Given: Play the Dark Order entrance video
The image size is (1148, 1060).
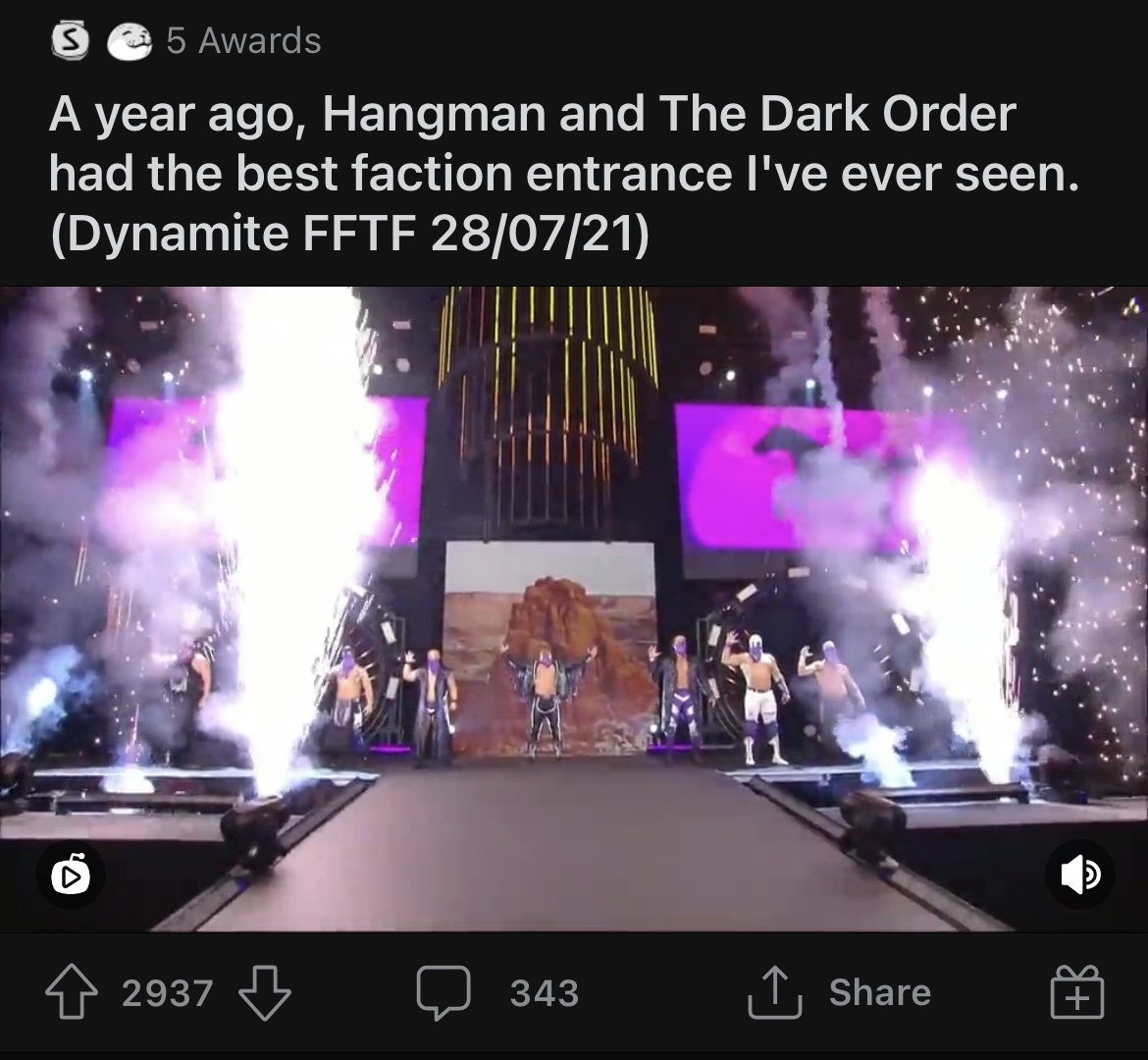Looking at the screenshot, I should (x=574, y=609).
